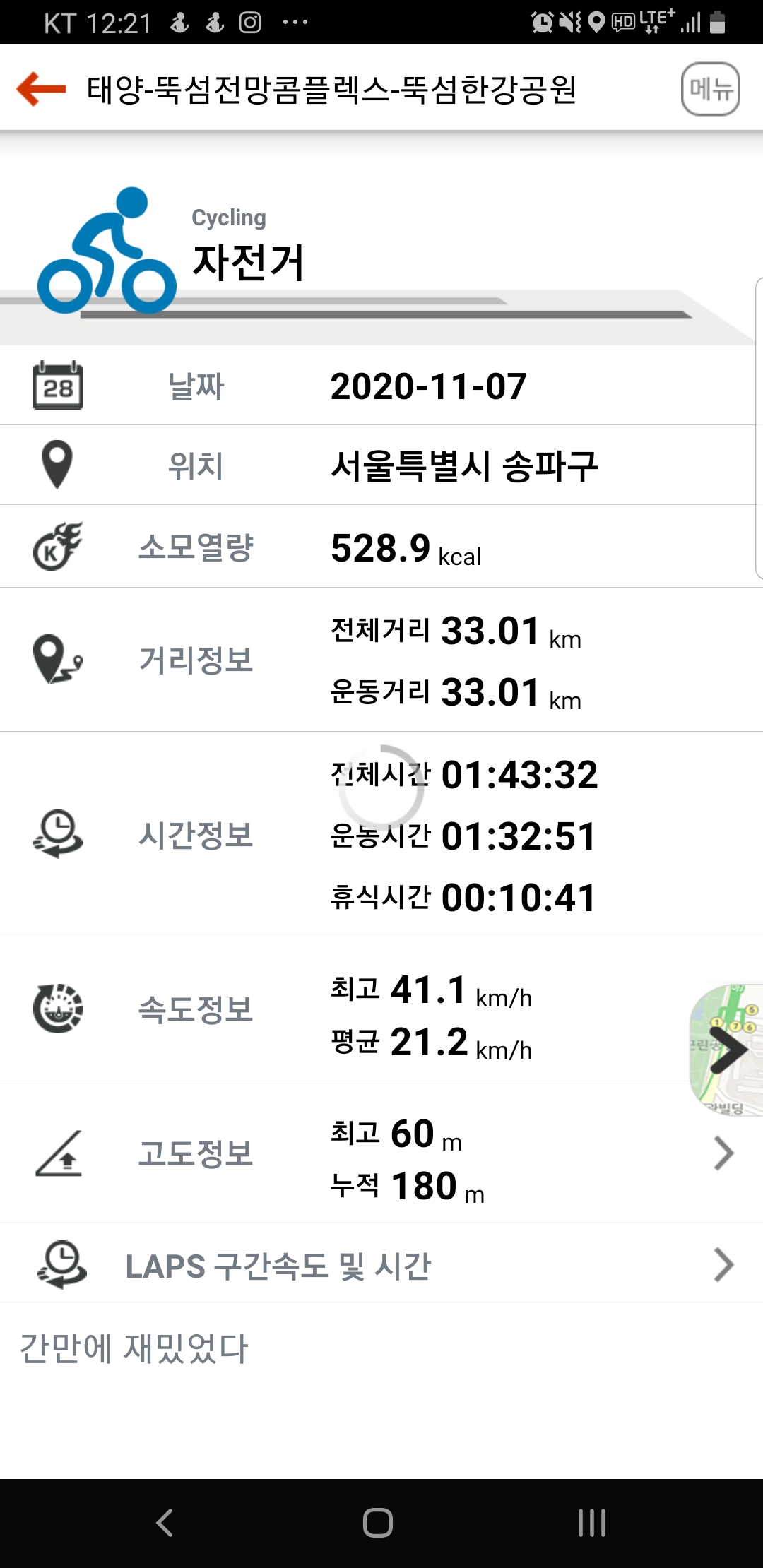Open the 메뉴 button
Image resolution: width=763 pixels, height=1568 pixels.
[710, 89]
